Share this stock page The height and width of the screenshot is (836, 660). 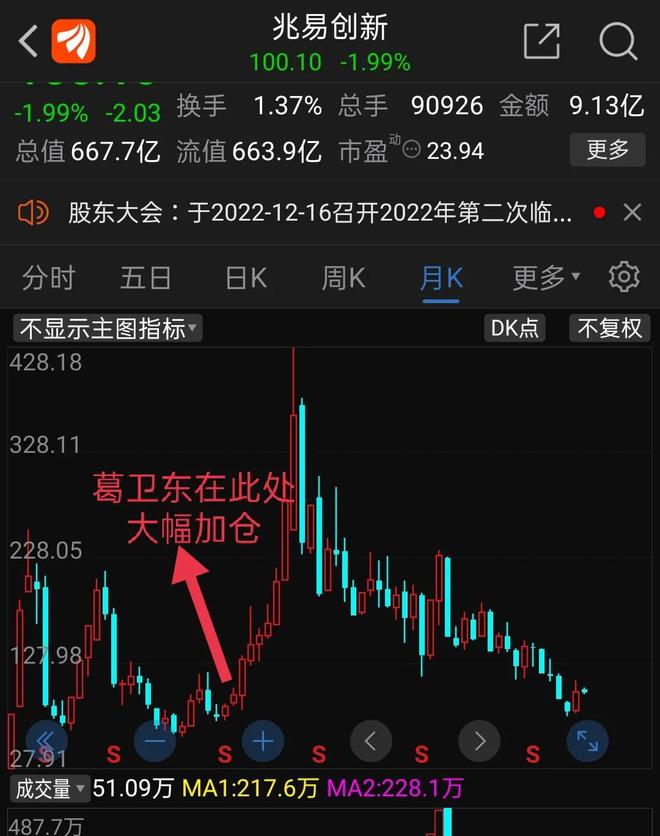click(x=541, y=41)
